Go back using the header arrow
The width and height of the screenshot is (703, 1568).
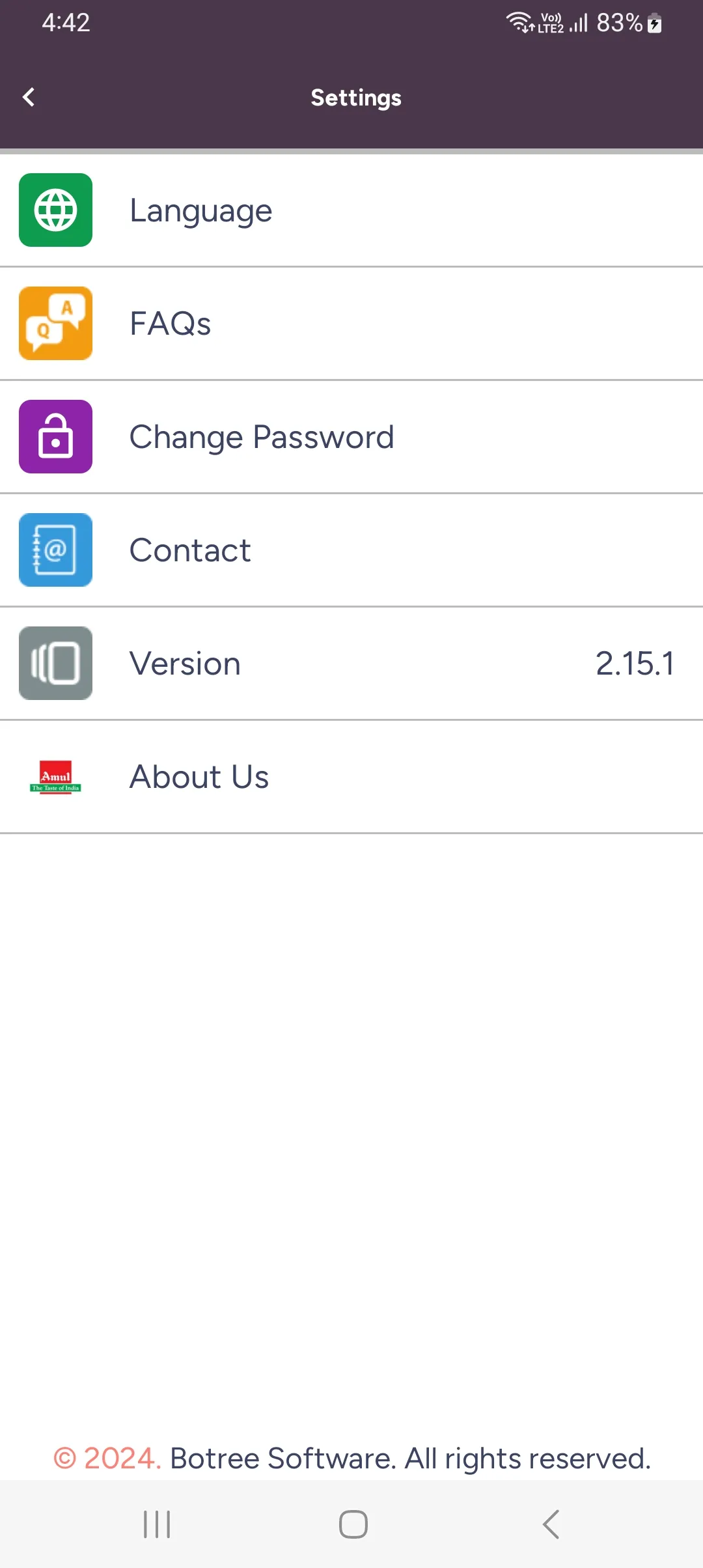[x=29, y=98]
